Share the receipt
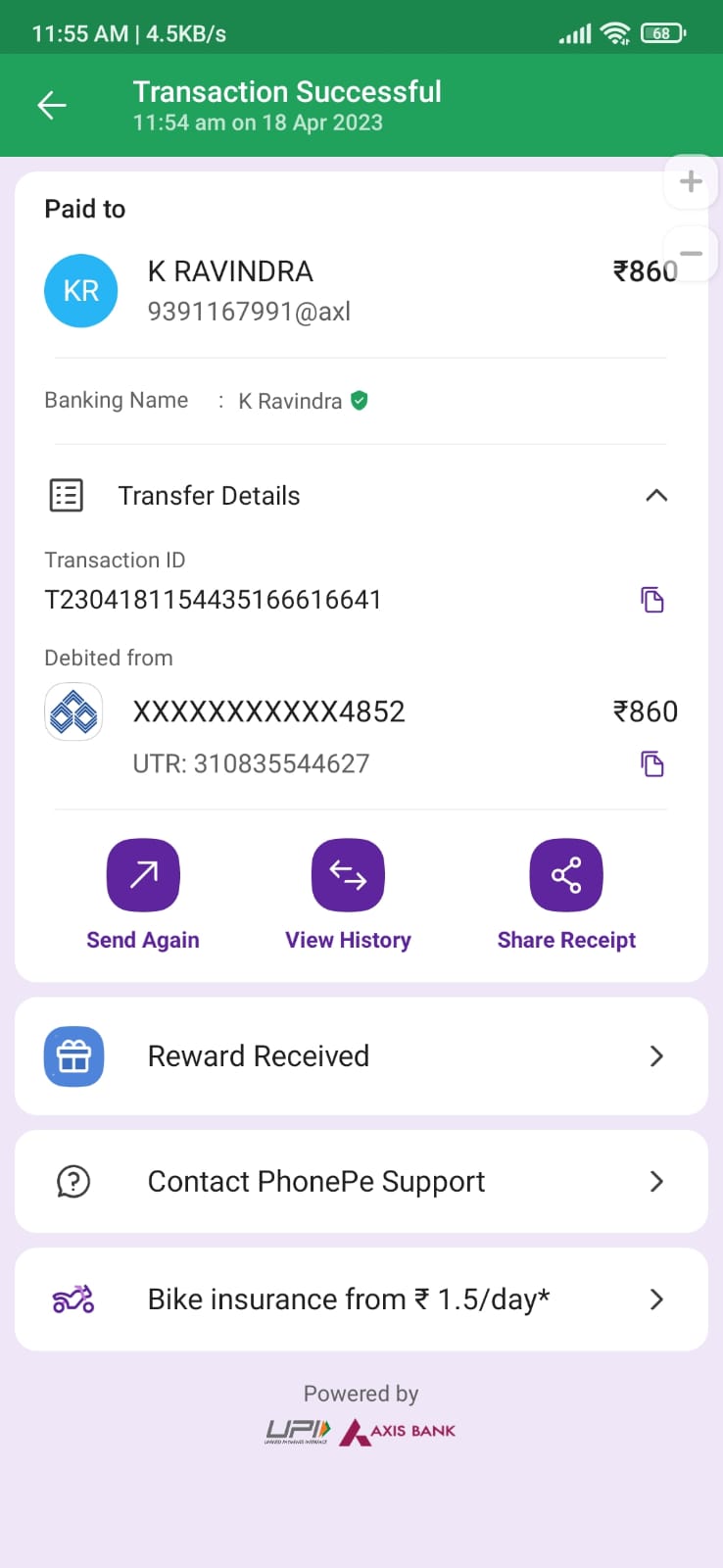 [x=566, y=875]
